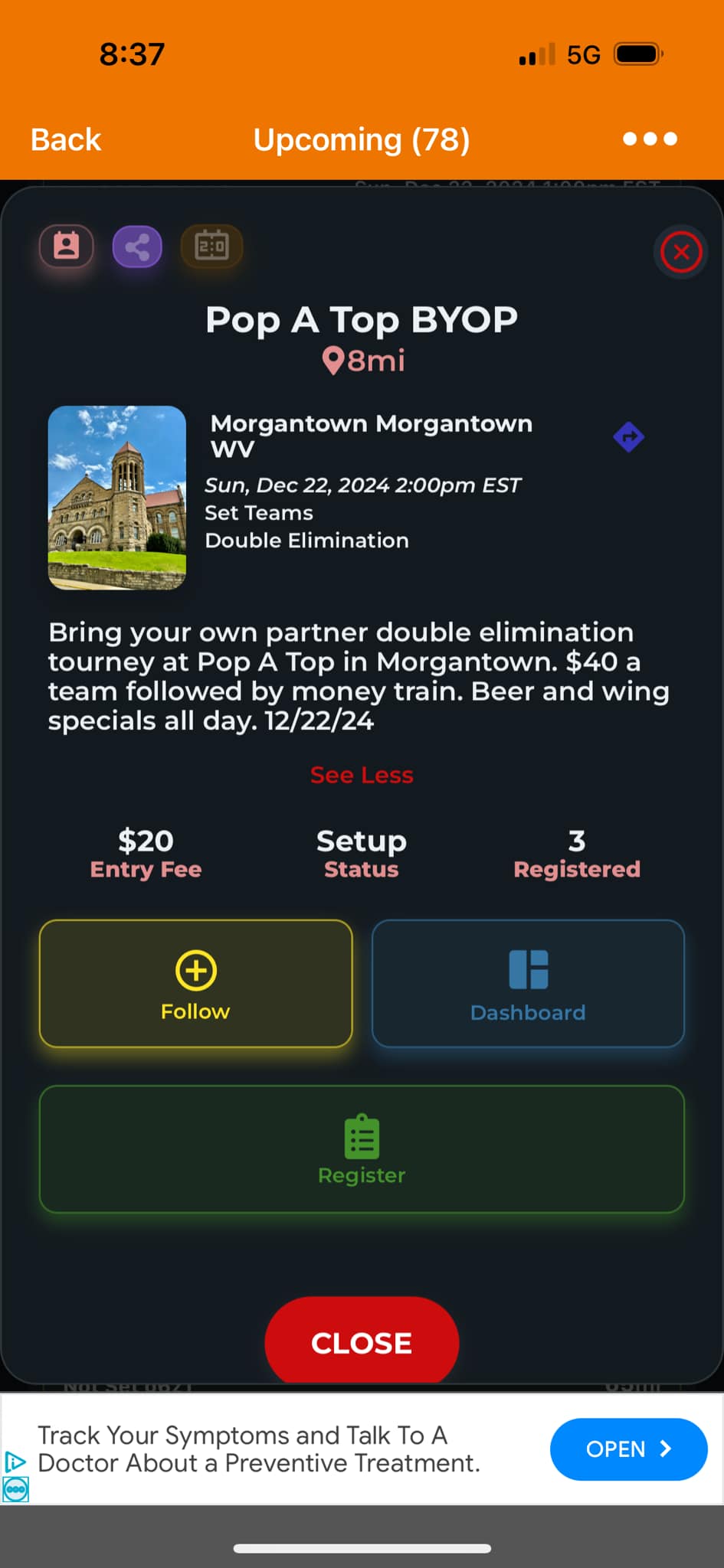Open the advertisement via OPEN button
The image size is (724, 1568).
(x=628, y=1449)
